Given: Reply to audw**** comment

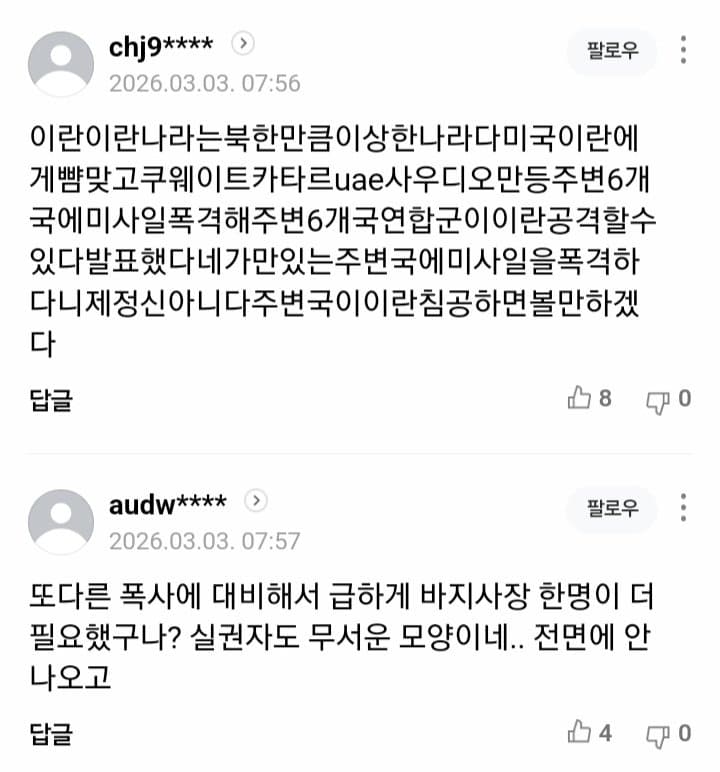Looking at the screenshot, I should click(50, 734).
